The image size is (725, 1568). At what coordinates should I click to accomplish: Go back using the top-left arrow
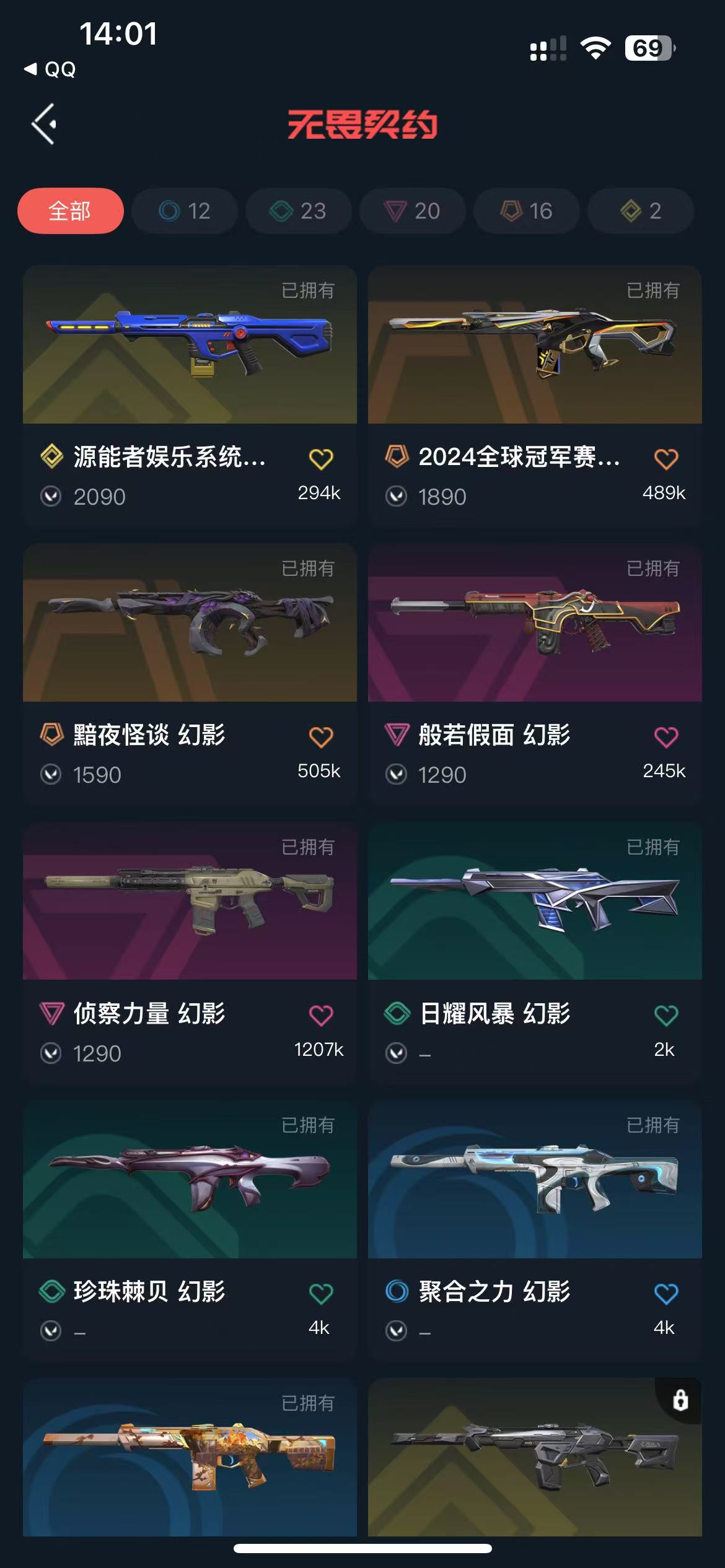[x=45, y=124]
